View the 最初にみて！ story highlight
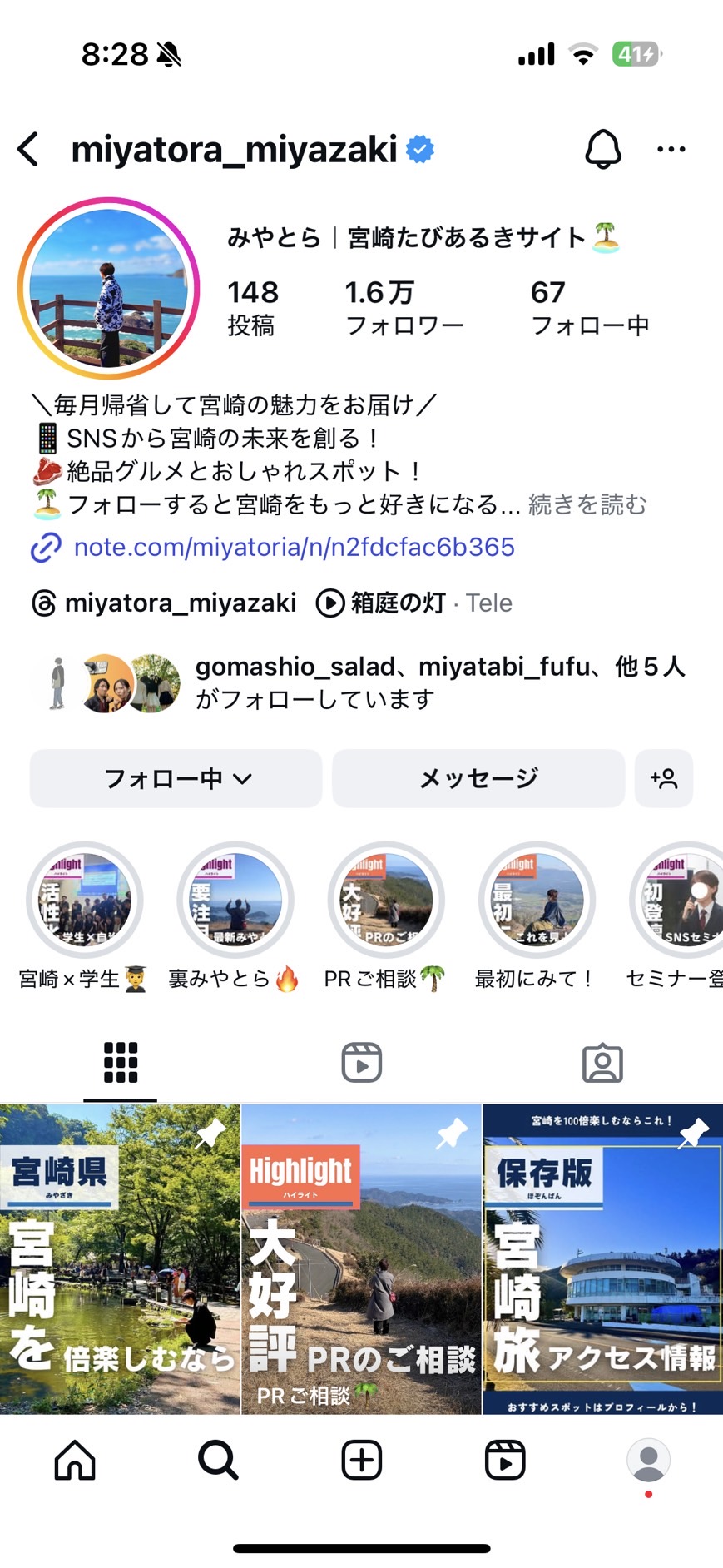This screenshot has height=1568, width=723. click(537, 901)
